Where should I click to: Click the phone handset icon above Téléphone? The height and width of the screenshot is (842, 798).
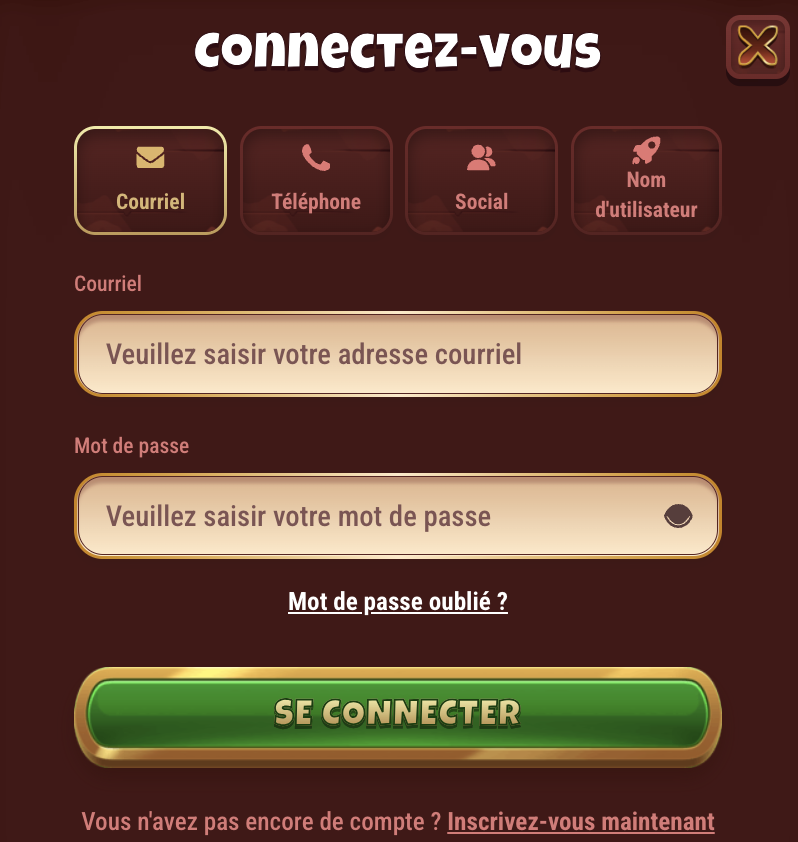tap(316, 155)
